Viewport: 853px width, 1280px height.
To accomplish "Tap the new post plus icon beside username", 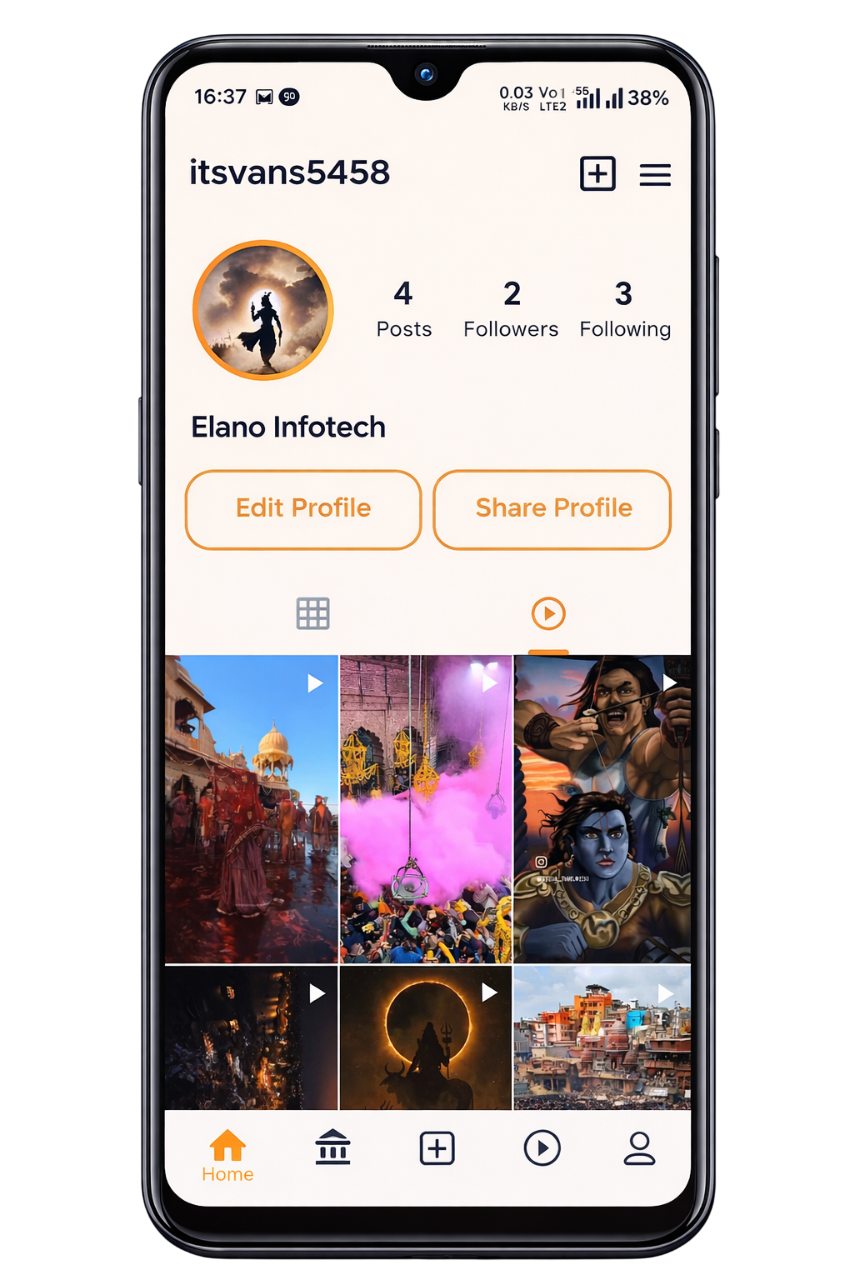I will point(597,174).
